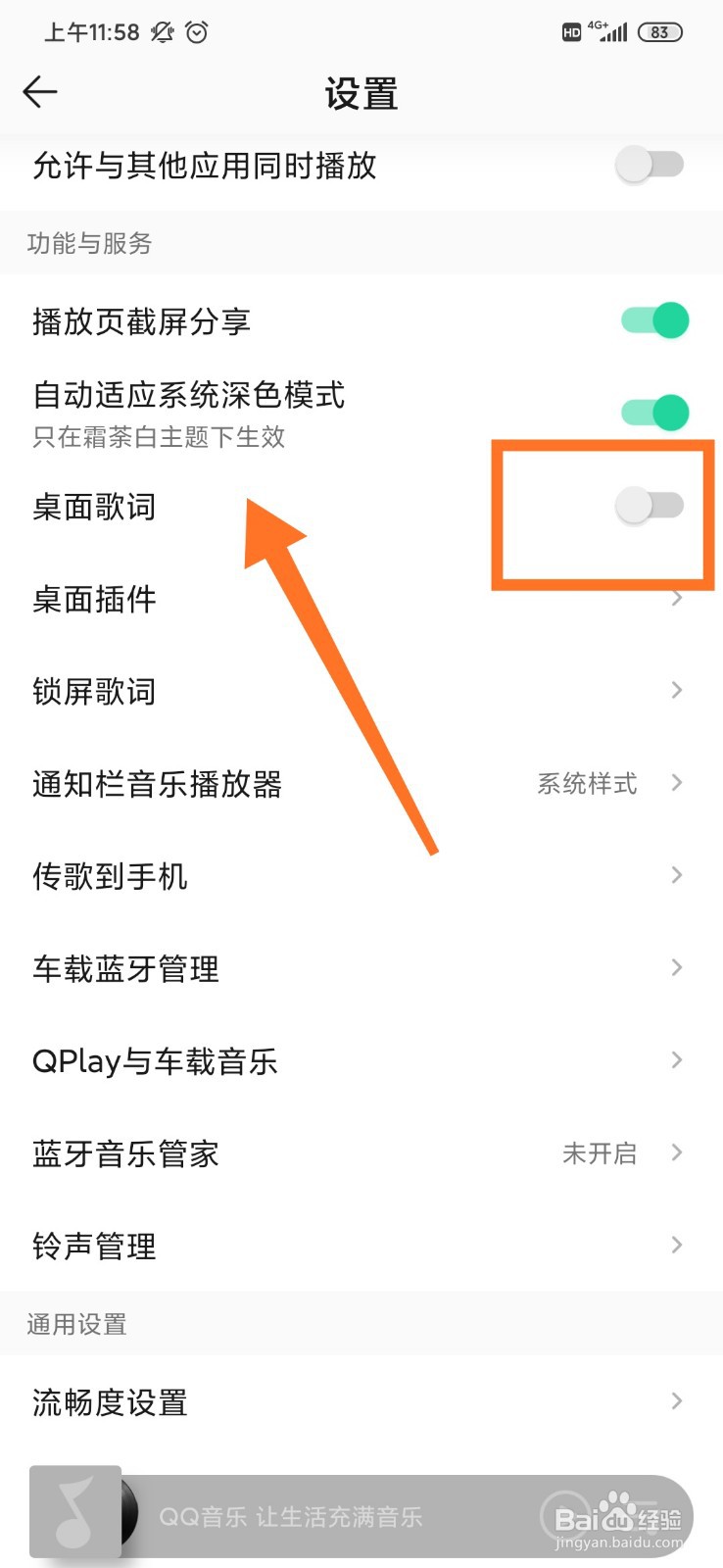Tap the HD volte icon in status bar
Viewport: 723px width, 1568px height.
click(x=571, y=32)
